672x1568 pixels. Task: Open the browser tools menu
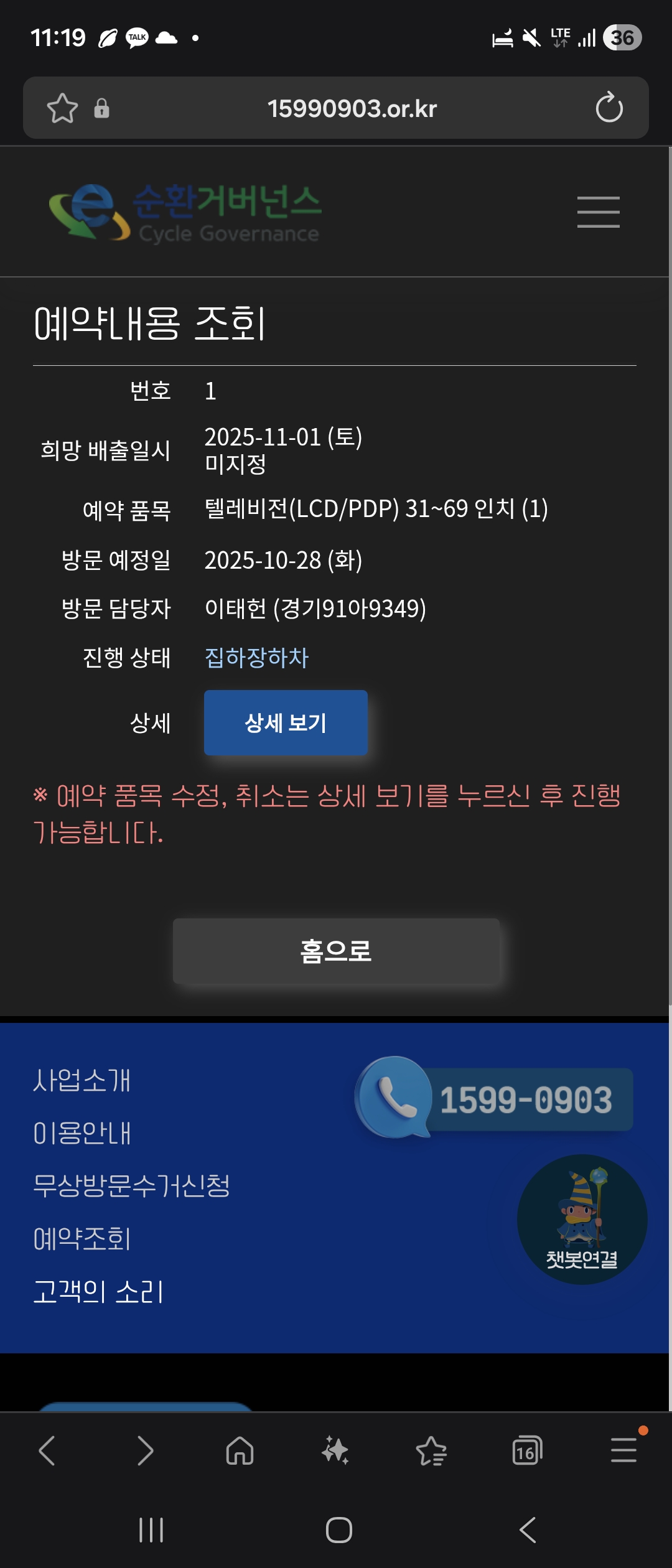(x=623, y=1451)
